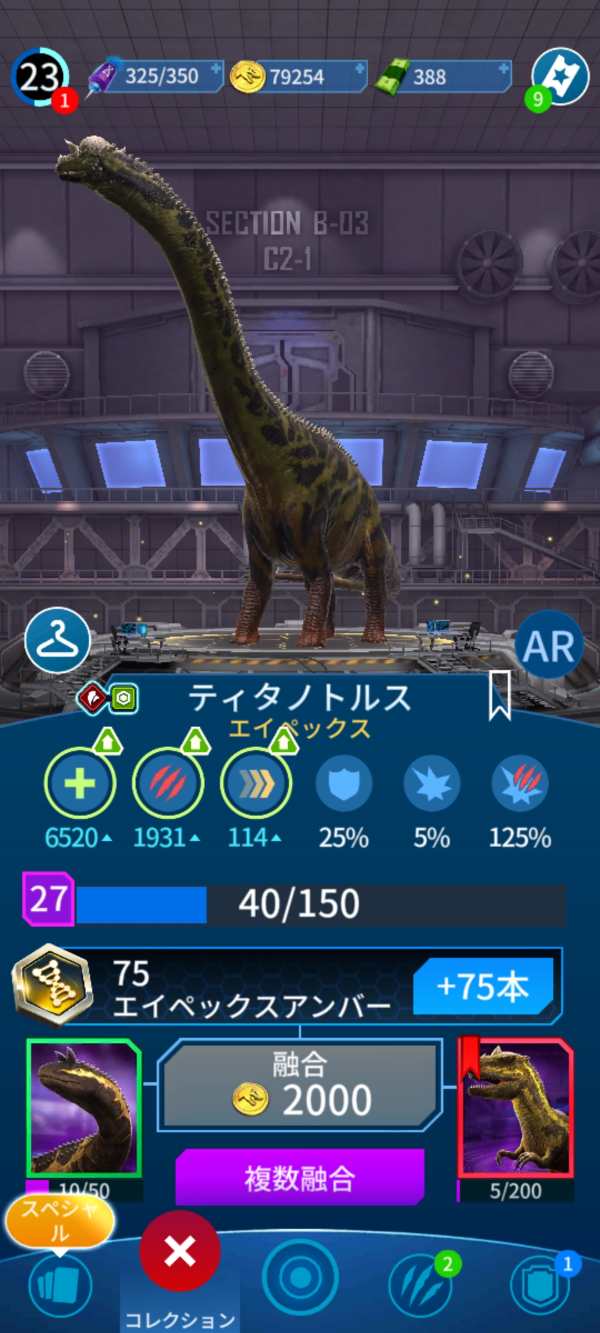
Task: Tap the 複数融合 button
Action: 300,1177
